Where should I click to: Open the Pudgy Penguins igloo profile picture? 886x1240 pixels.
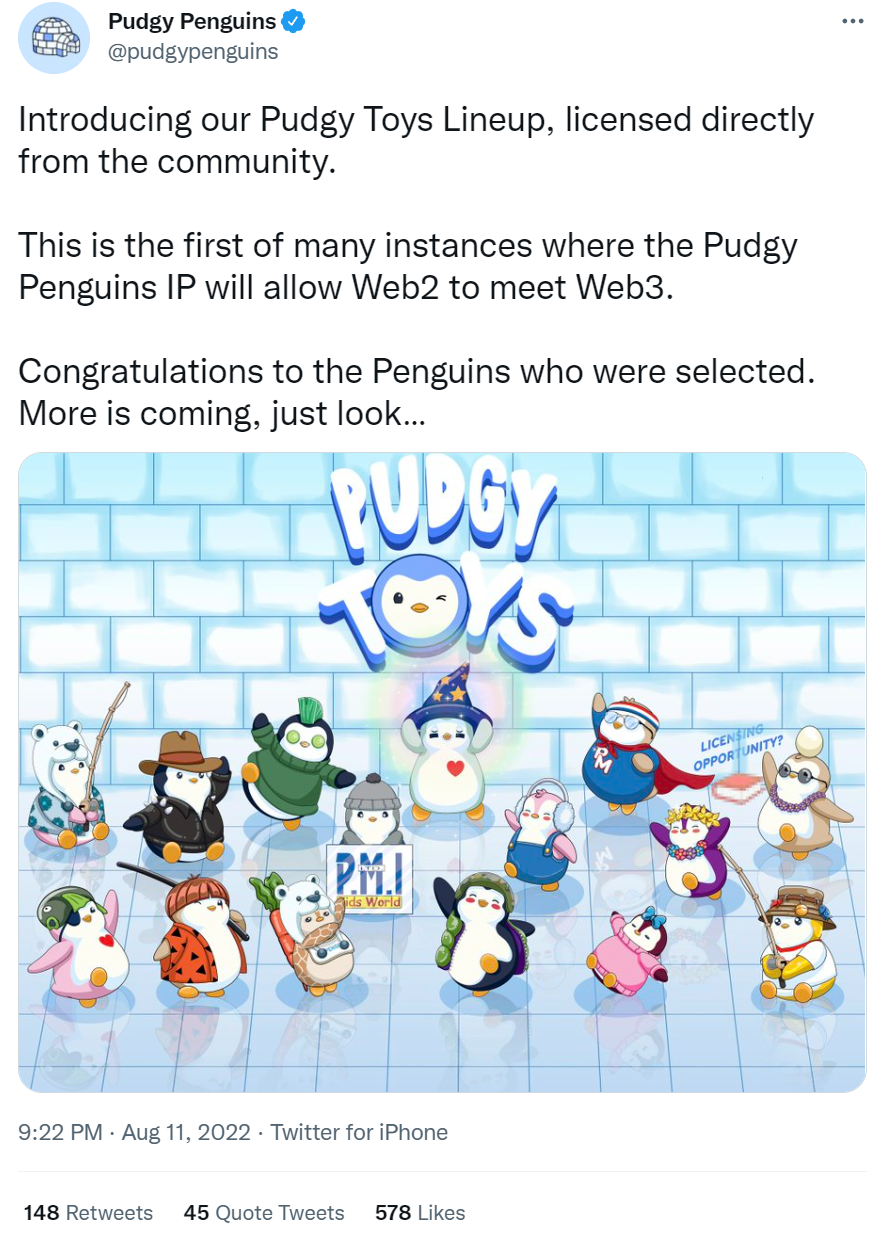pyautogui.click(x=54, y=38)
